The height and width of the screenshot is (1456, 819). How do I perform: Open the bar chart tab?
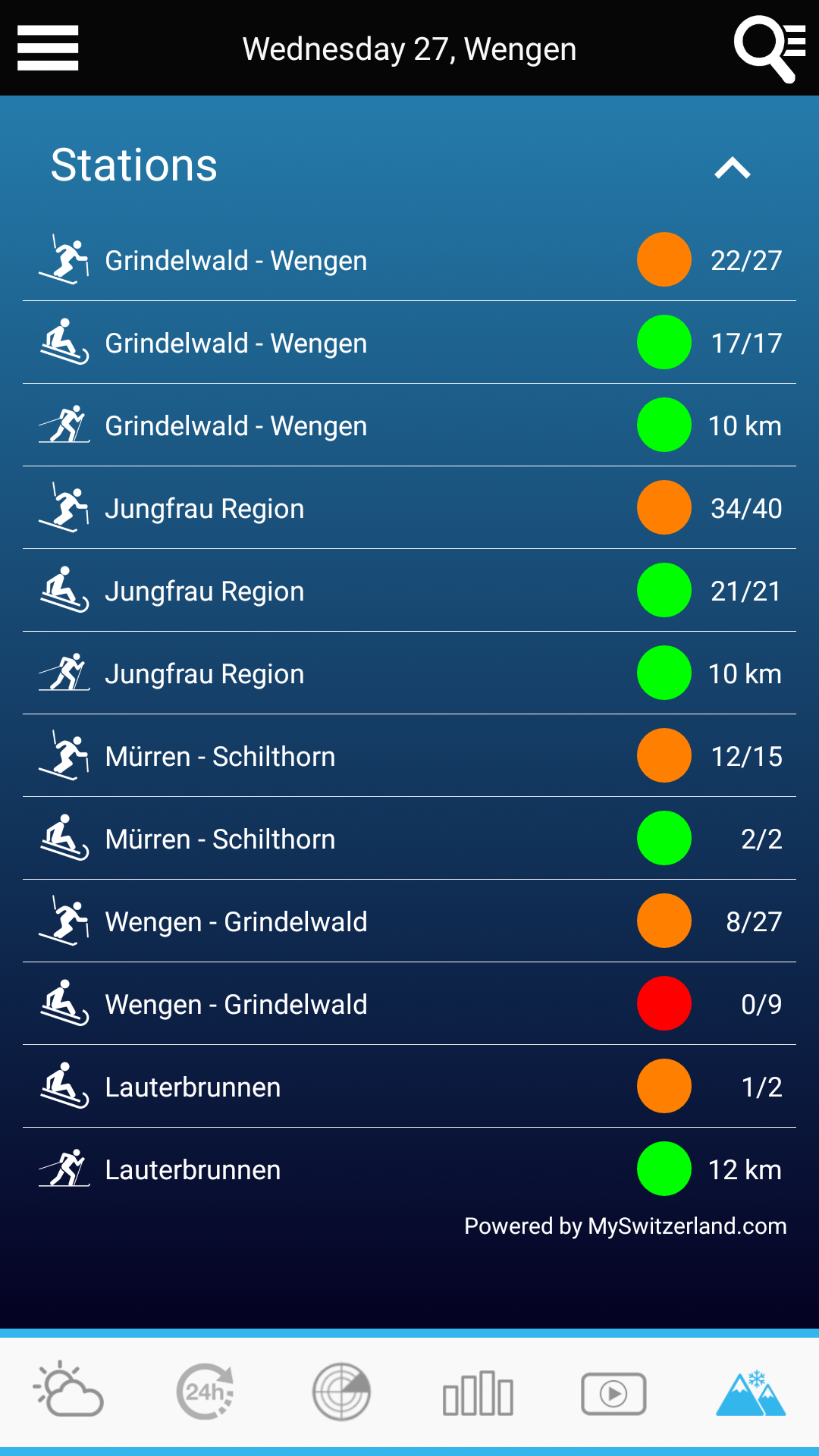point(478,1392)
